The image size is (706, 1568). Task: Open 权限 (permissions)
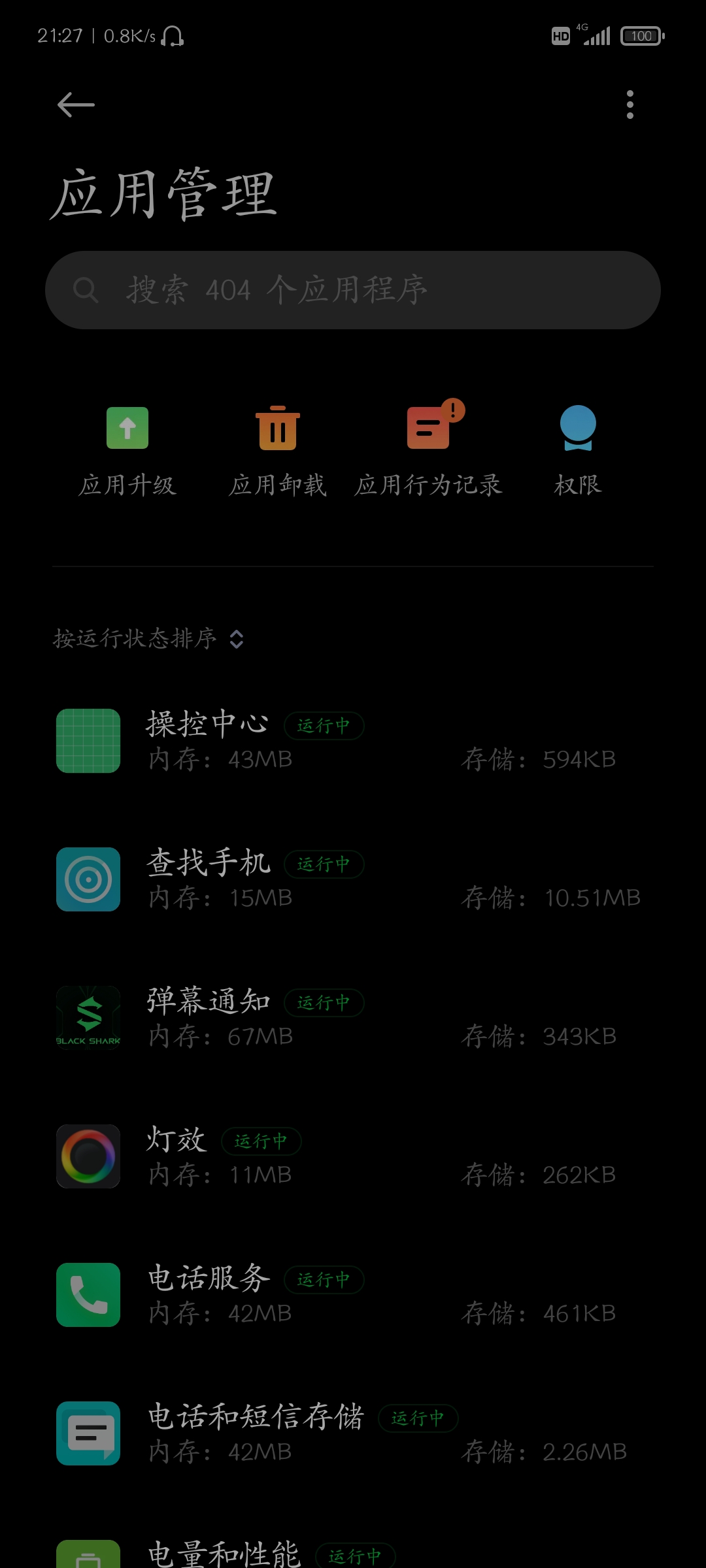pyautogui.click(x=578, y=450)
